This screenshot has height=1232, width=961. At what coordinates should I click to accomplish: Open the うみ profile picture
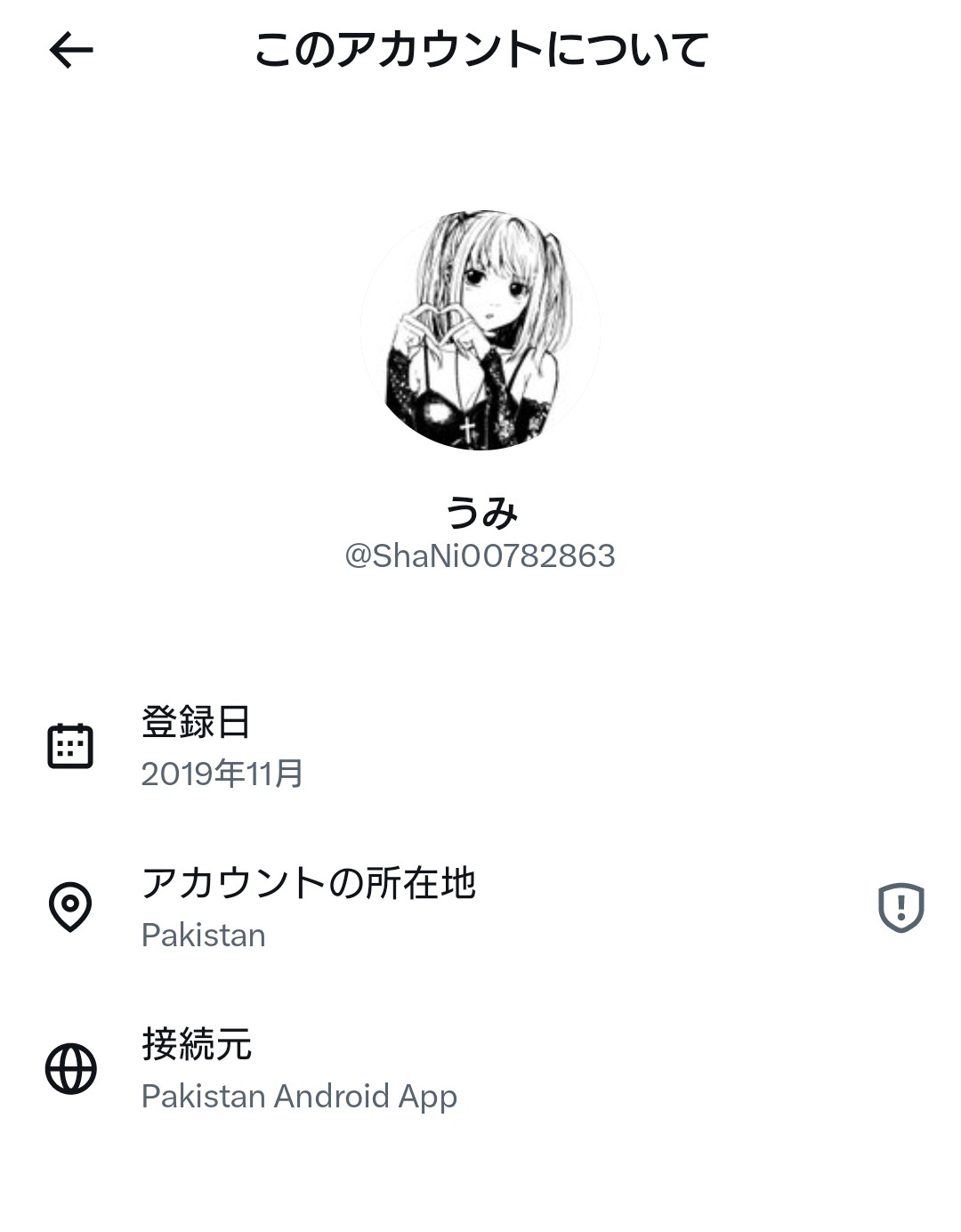[x=480, y=330]
